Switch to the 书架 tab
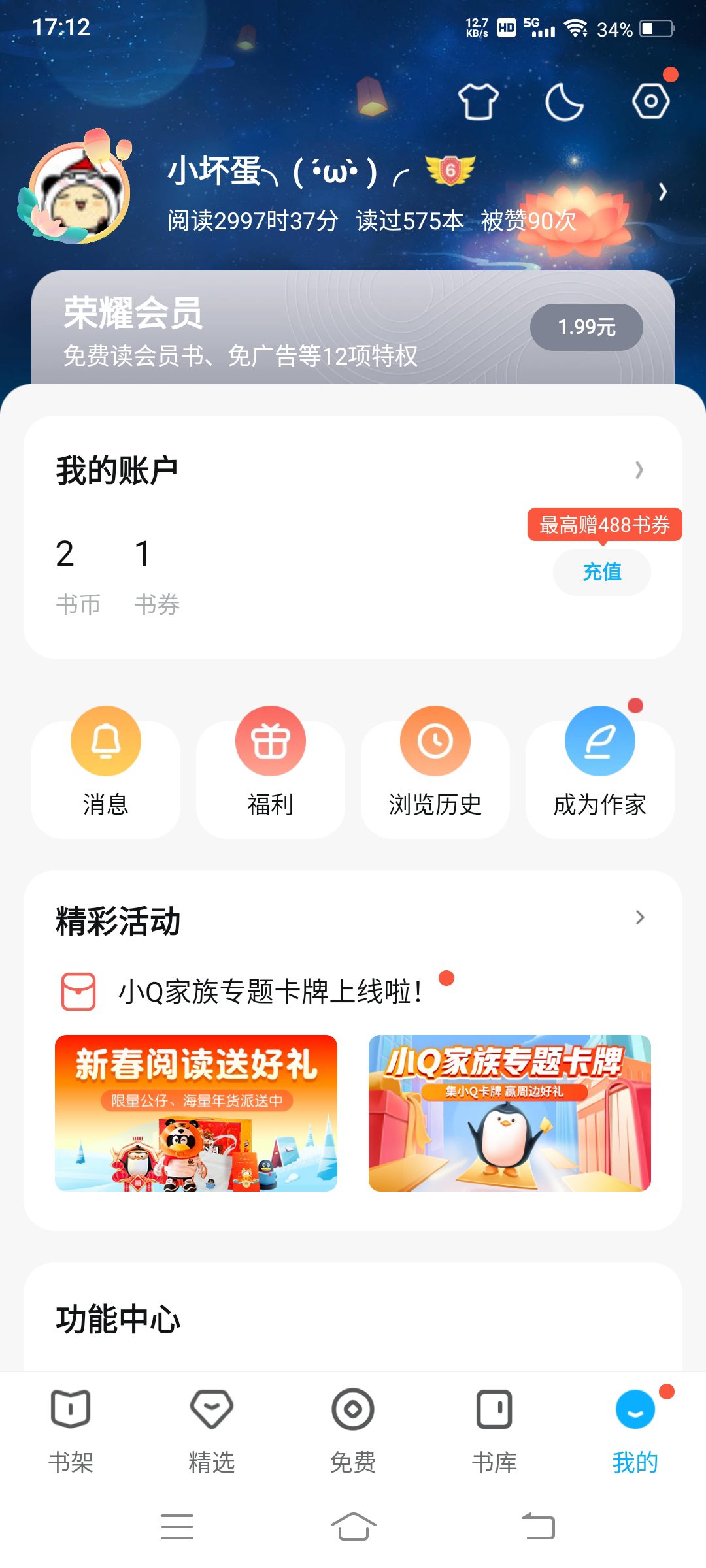The height and width of the screenshot is (1568, 706). pos(71,1431)
